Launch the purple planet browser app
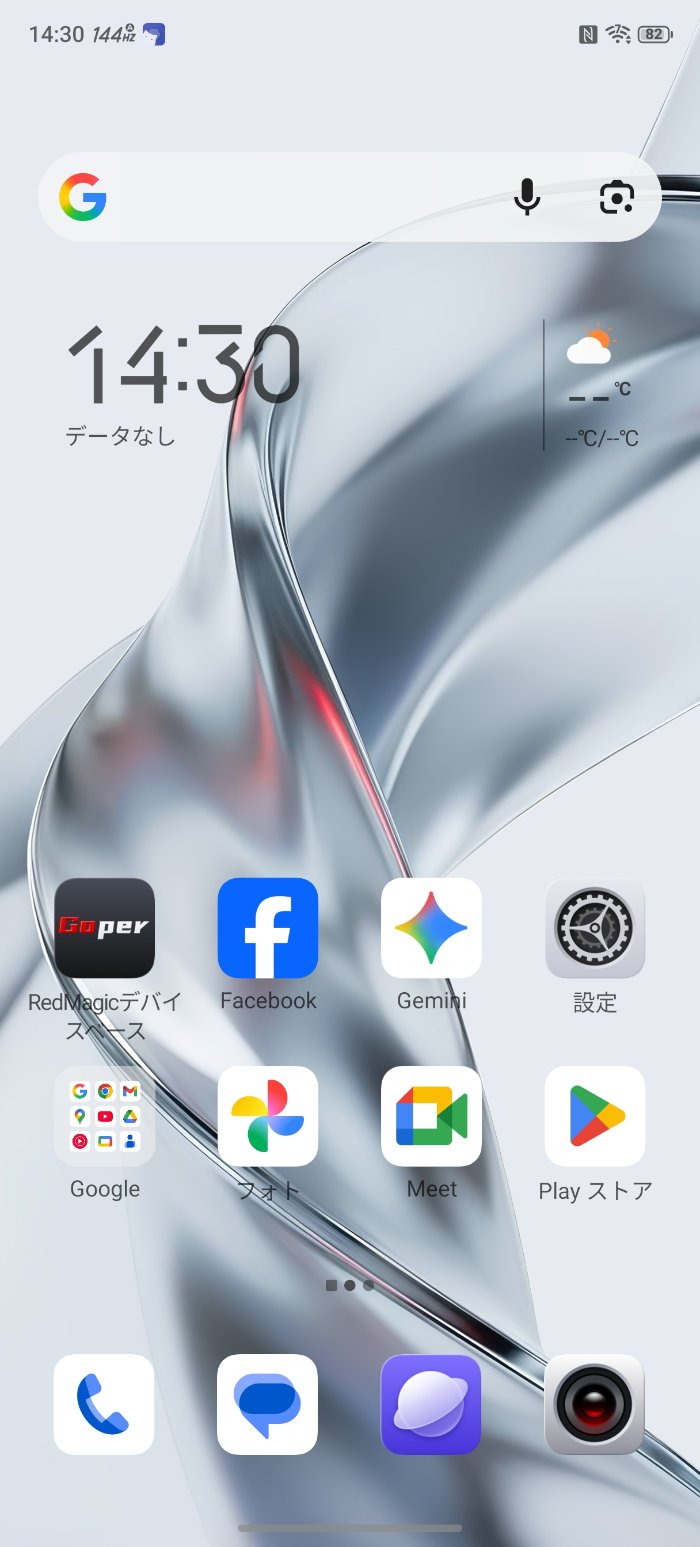The image size is (700, 1547). pos(431,1404)
